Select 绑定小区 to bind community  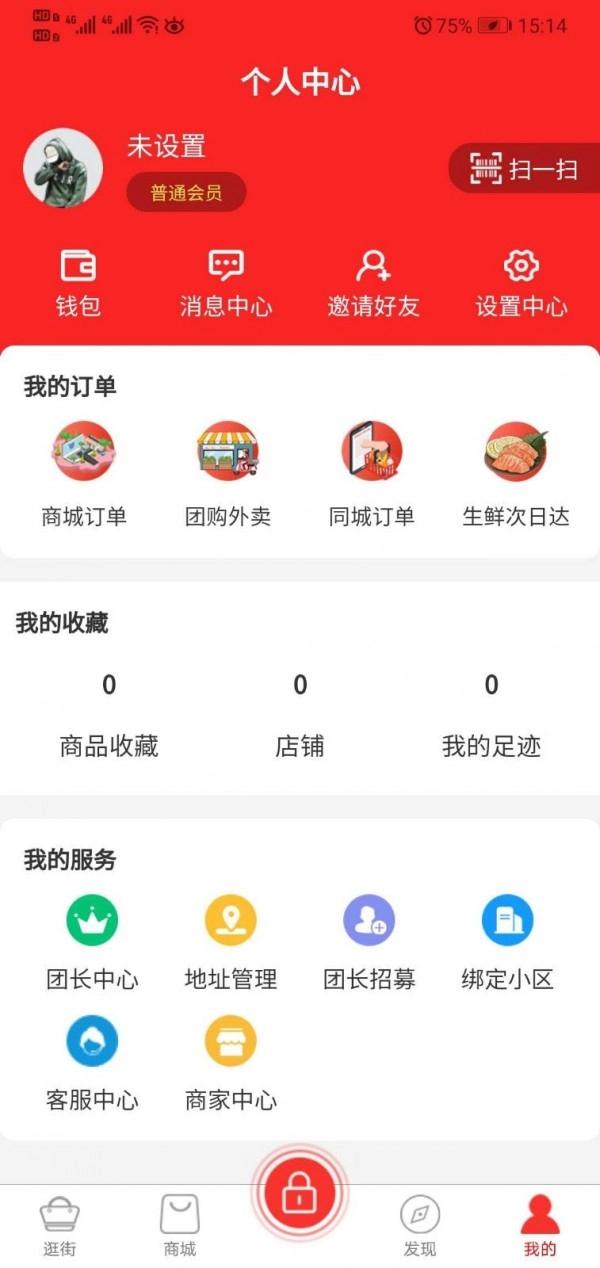point(507,942)
